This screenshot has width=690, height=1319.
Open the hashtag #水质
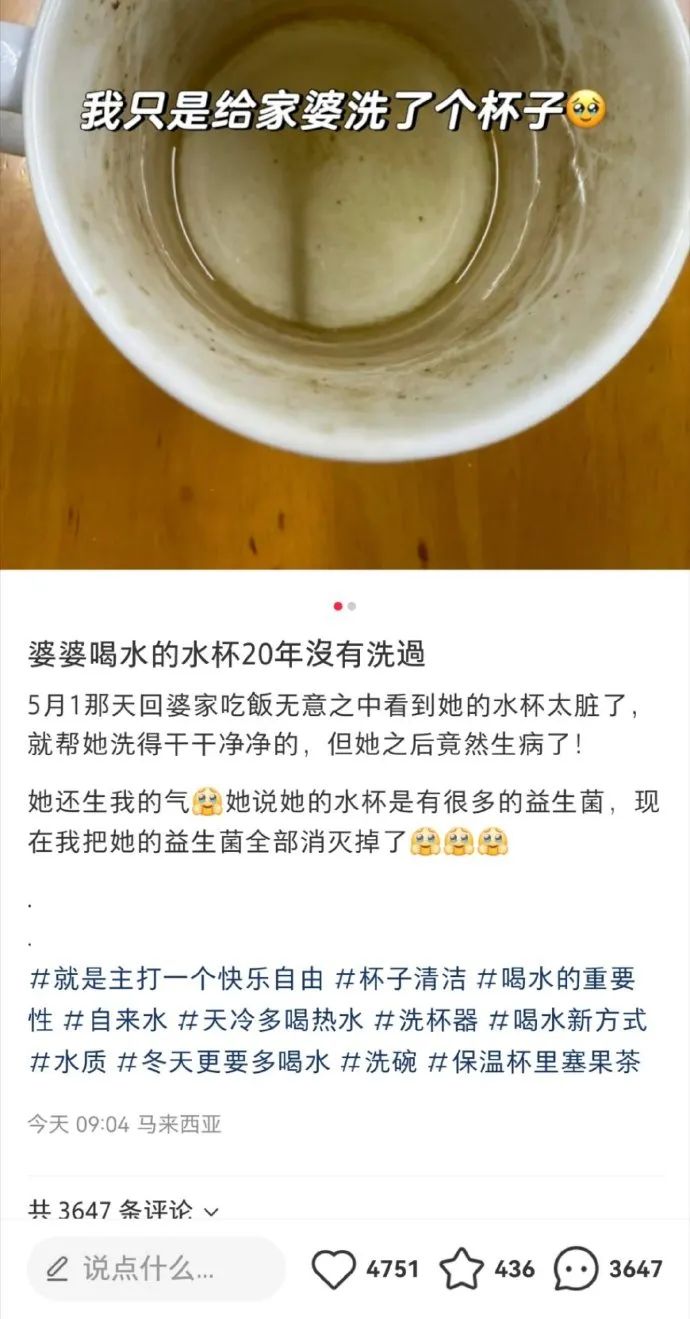pos(68,1062)
